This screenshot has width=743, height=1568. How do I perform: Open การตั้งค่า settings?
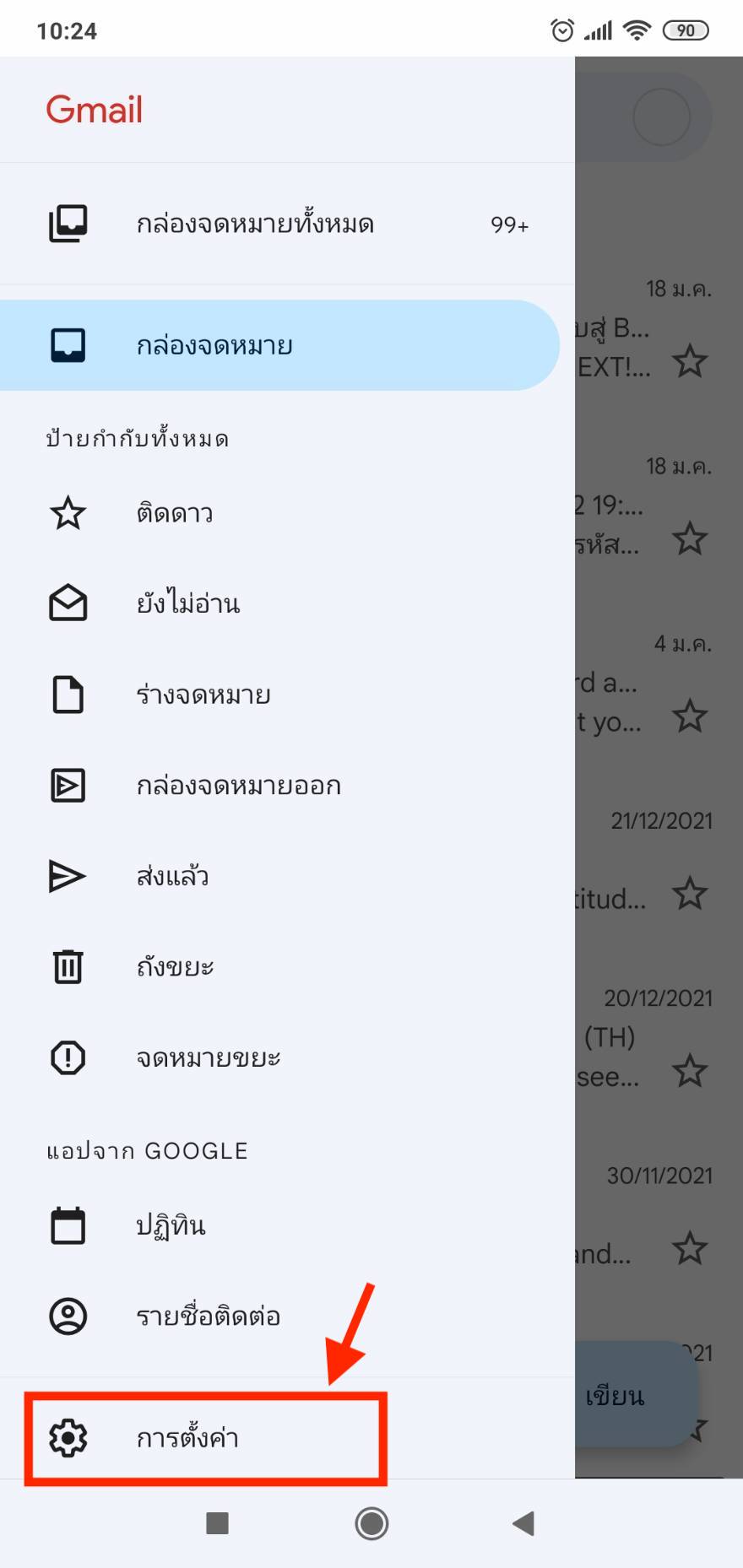click(287, 1437)
